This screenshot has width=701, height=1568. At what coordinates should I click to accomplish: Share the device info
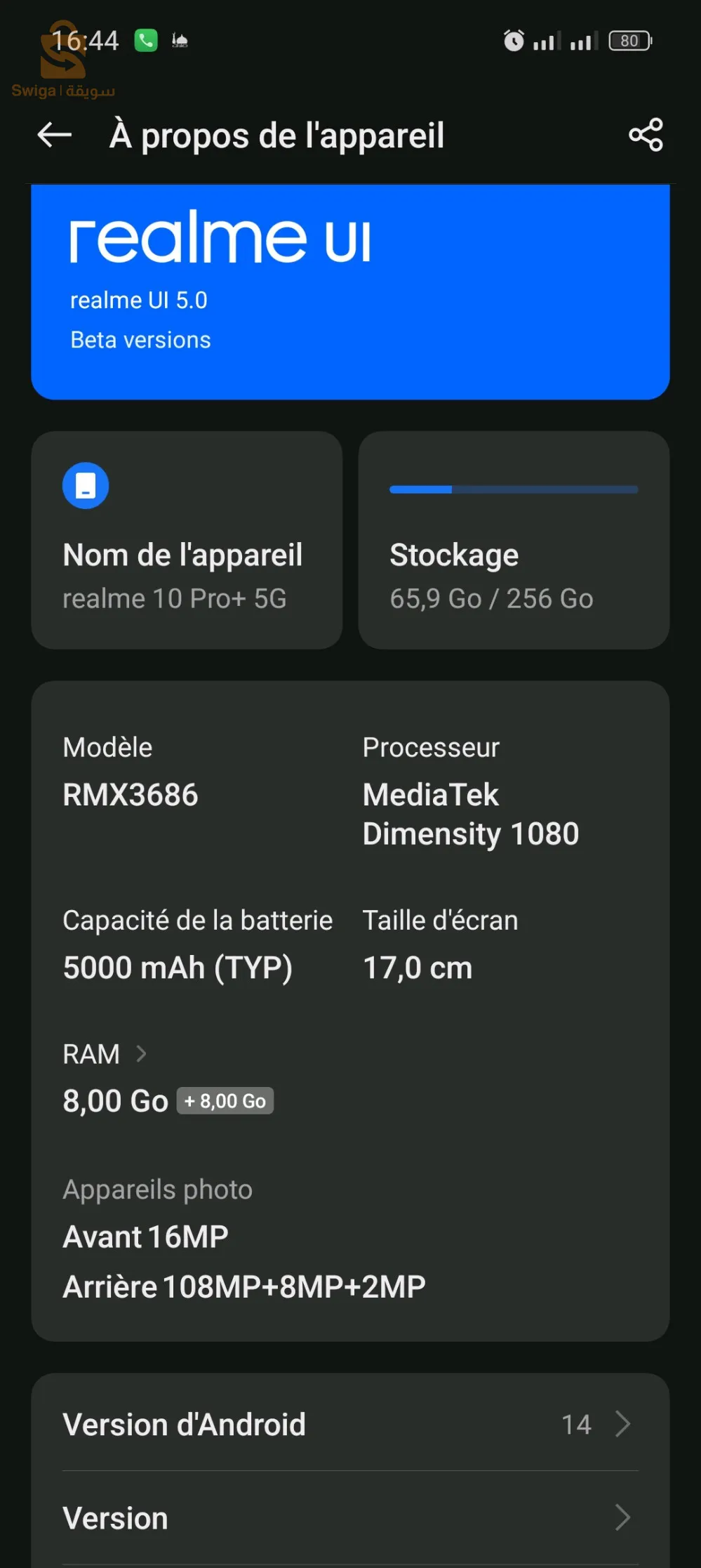646,135
